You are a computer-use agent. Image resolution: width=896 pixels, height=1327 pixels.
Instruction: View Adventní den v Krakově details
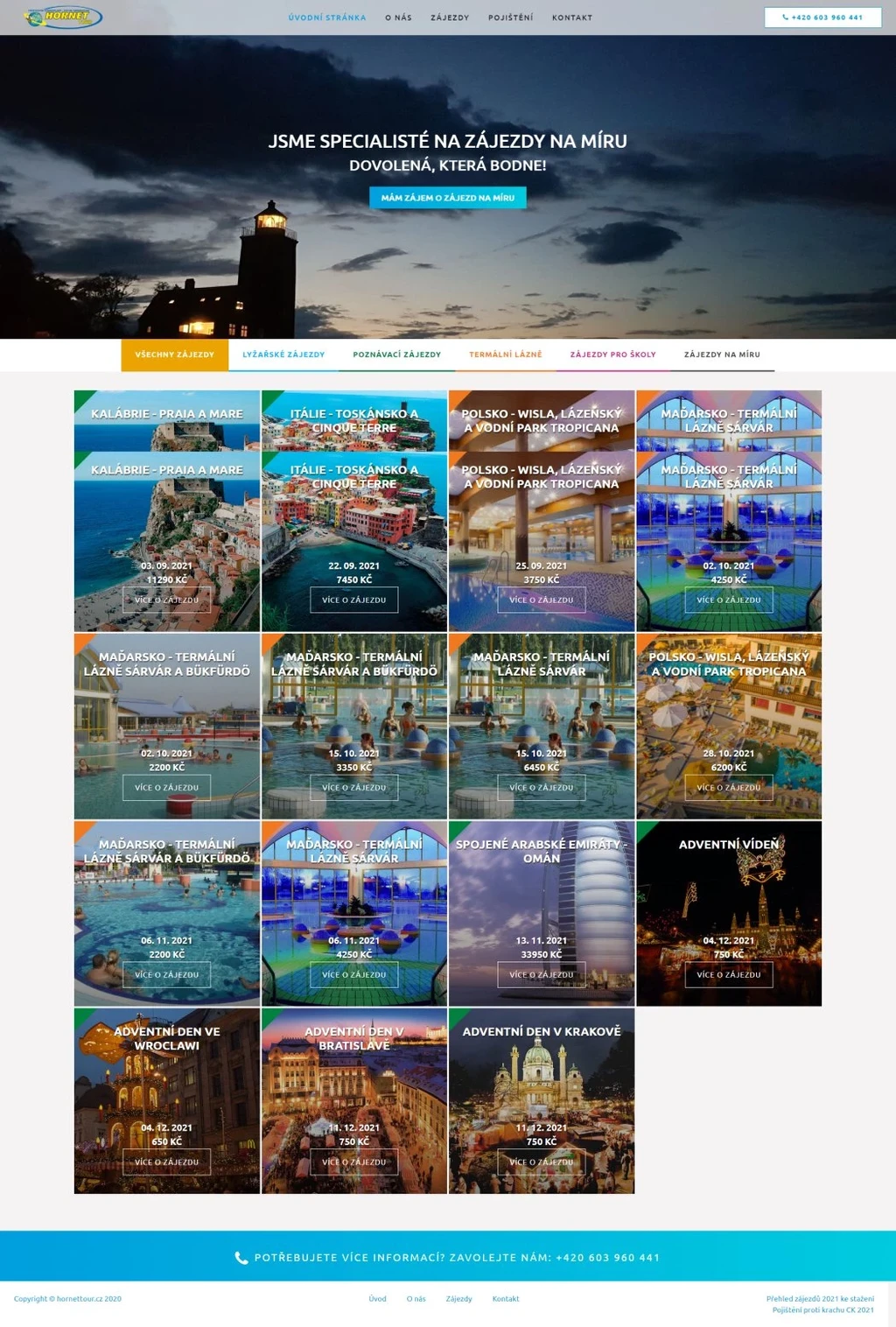click(541, 1162)
